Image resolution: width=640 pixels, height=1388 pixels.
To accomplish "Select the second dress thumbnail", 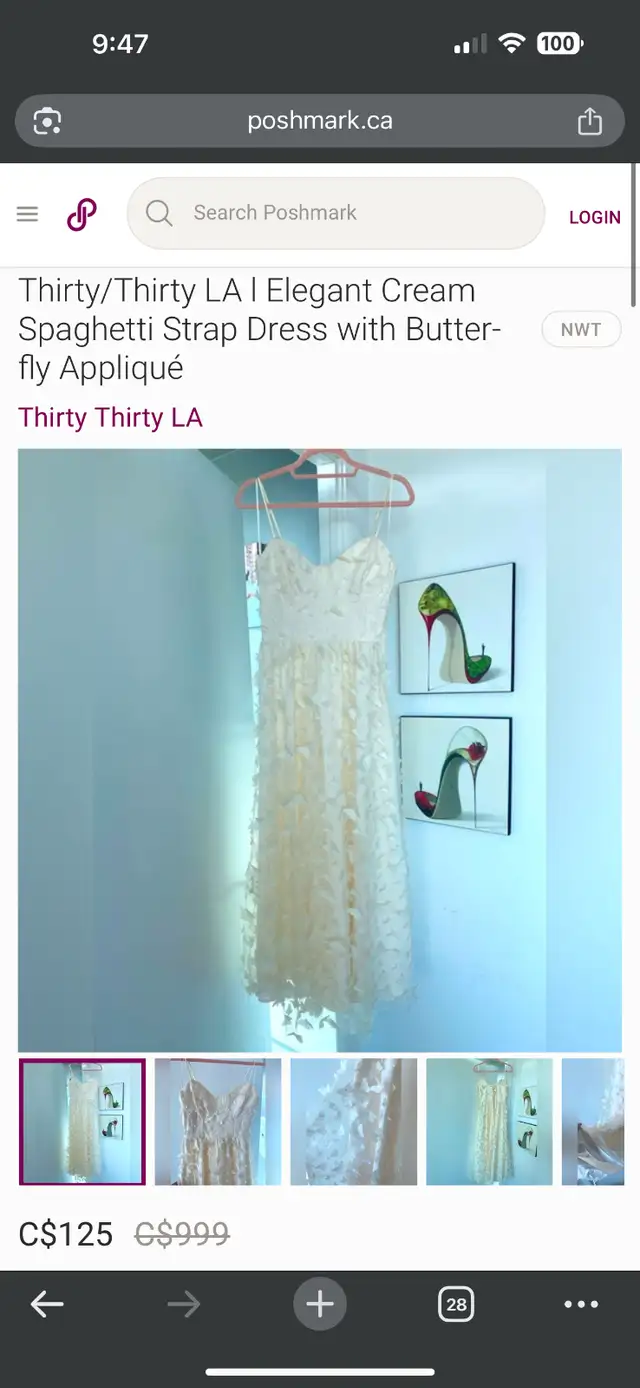I will click(x=218, y=1122).
